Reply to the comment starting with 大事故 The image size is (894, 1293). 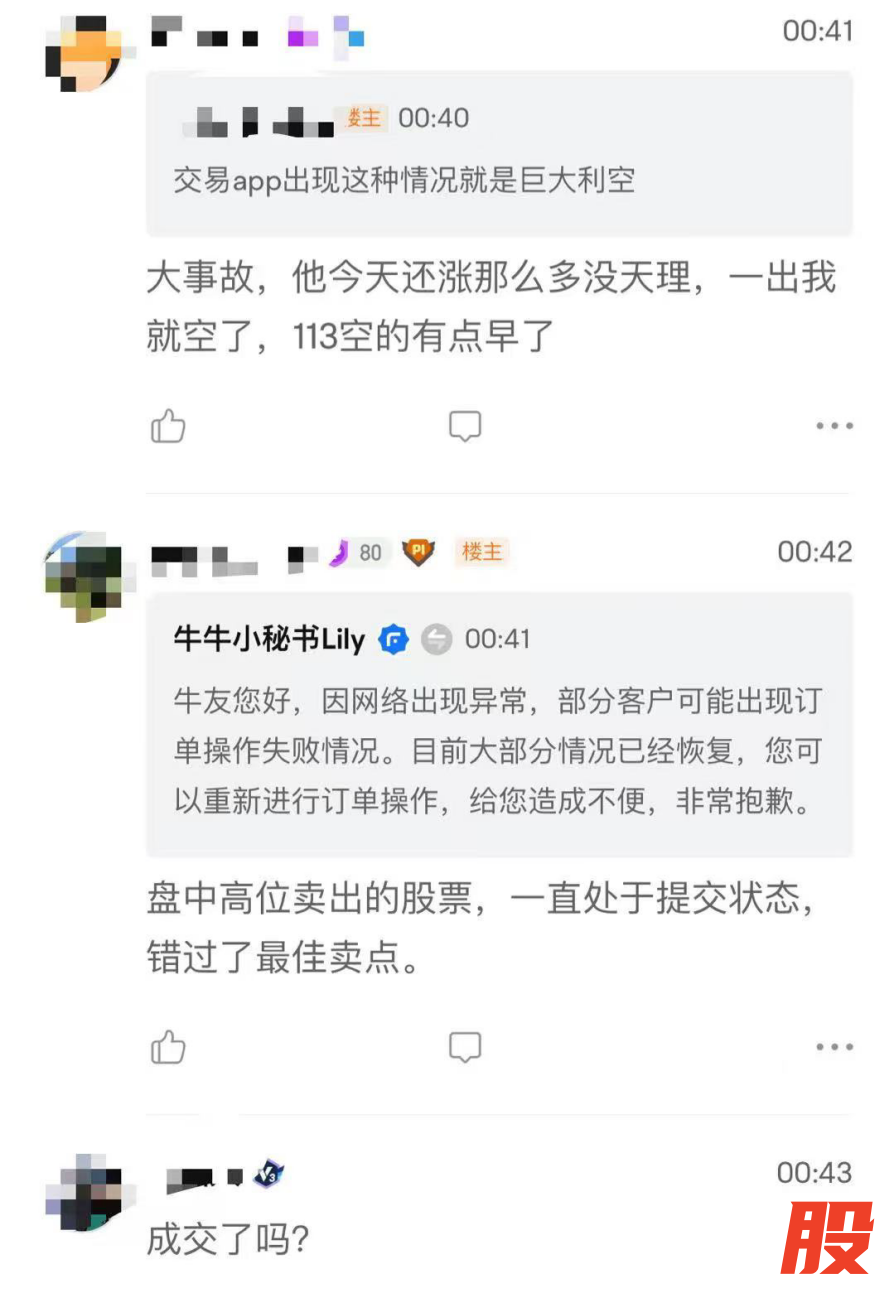tap(465, 427)
